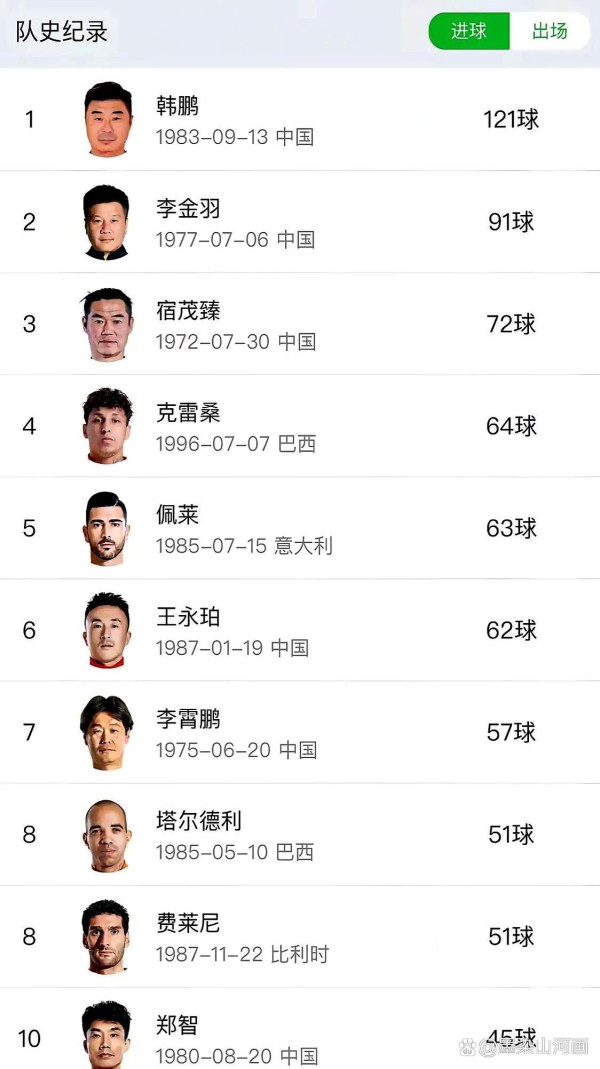This screenshot has height=1069, width=600.
Task: View 费莱尼's player details
Action: tap(300, 937)
